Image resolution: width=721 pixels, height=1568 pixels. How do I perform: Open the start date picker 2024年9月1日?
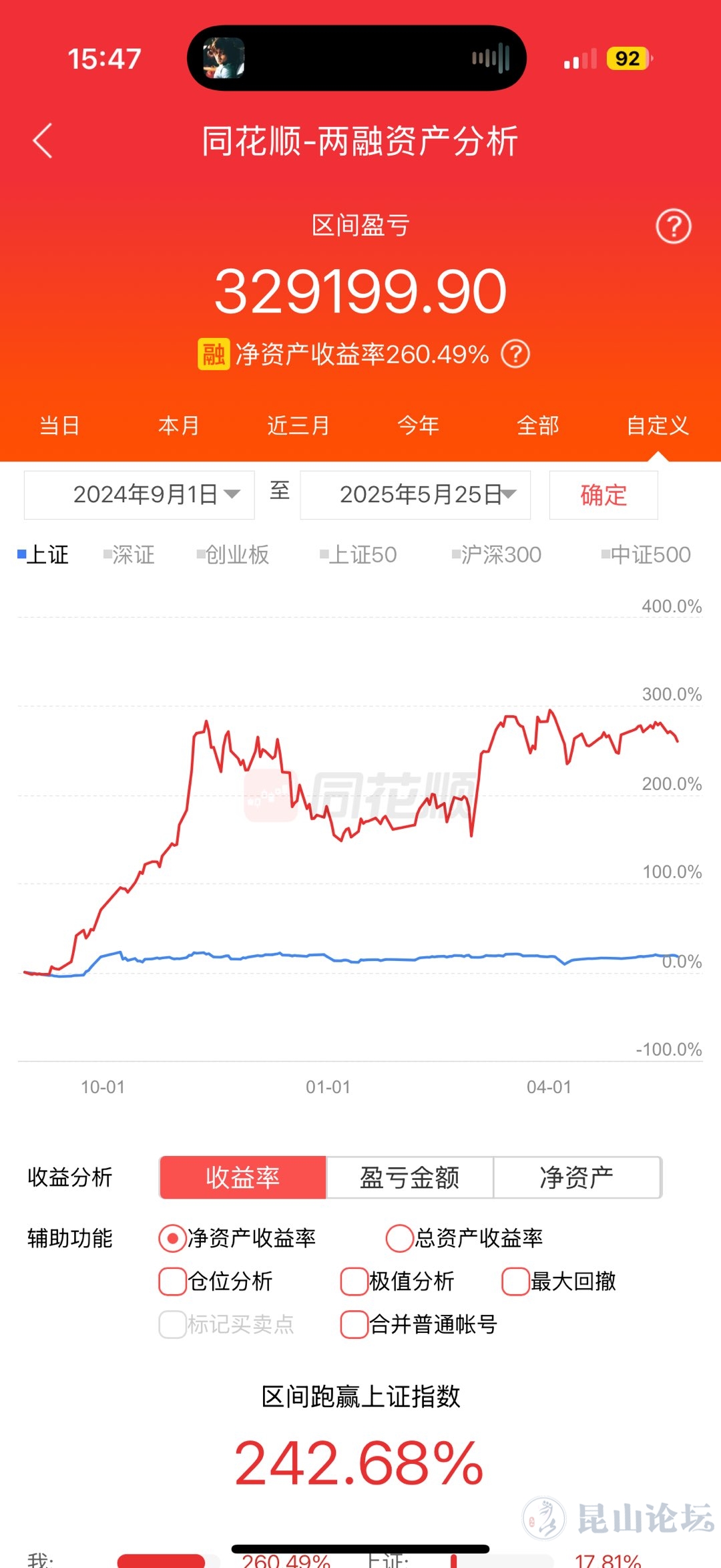[x=140, y=495]
